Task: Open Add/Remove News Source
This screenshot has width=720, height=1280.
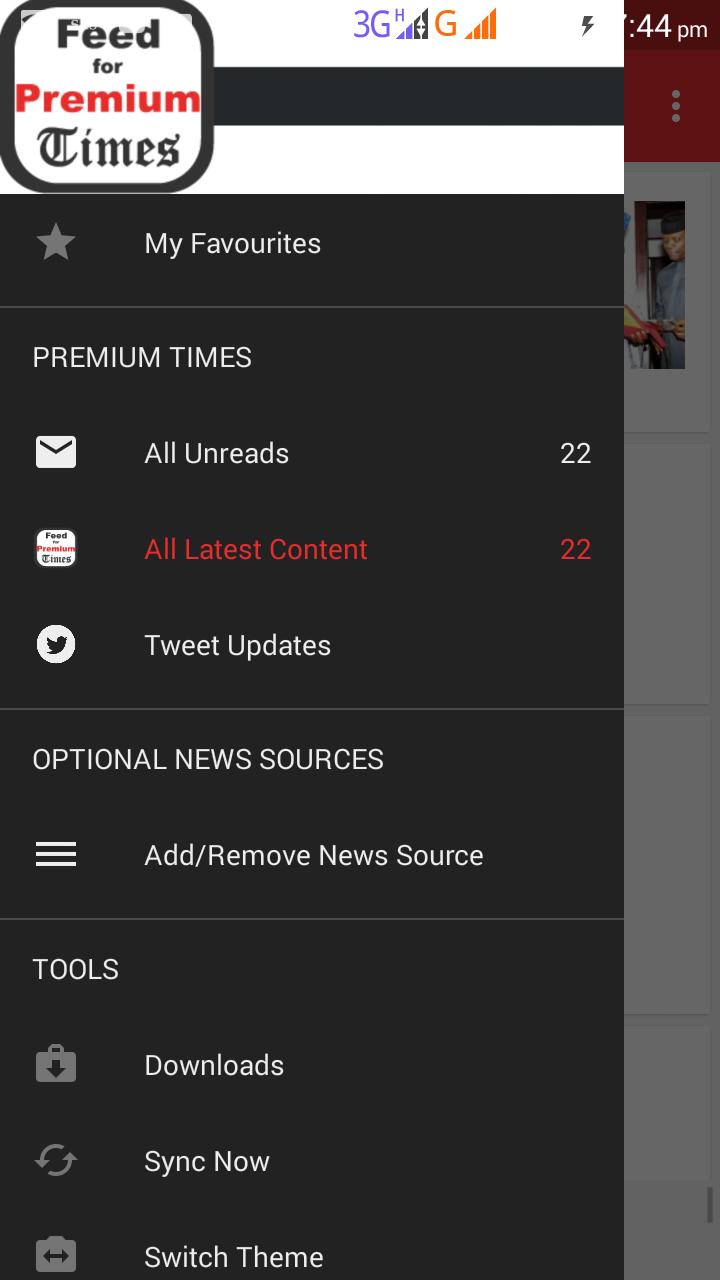Action: (312, 855)
